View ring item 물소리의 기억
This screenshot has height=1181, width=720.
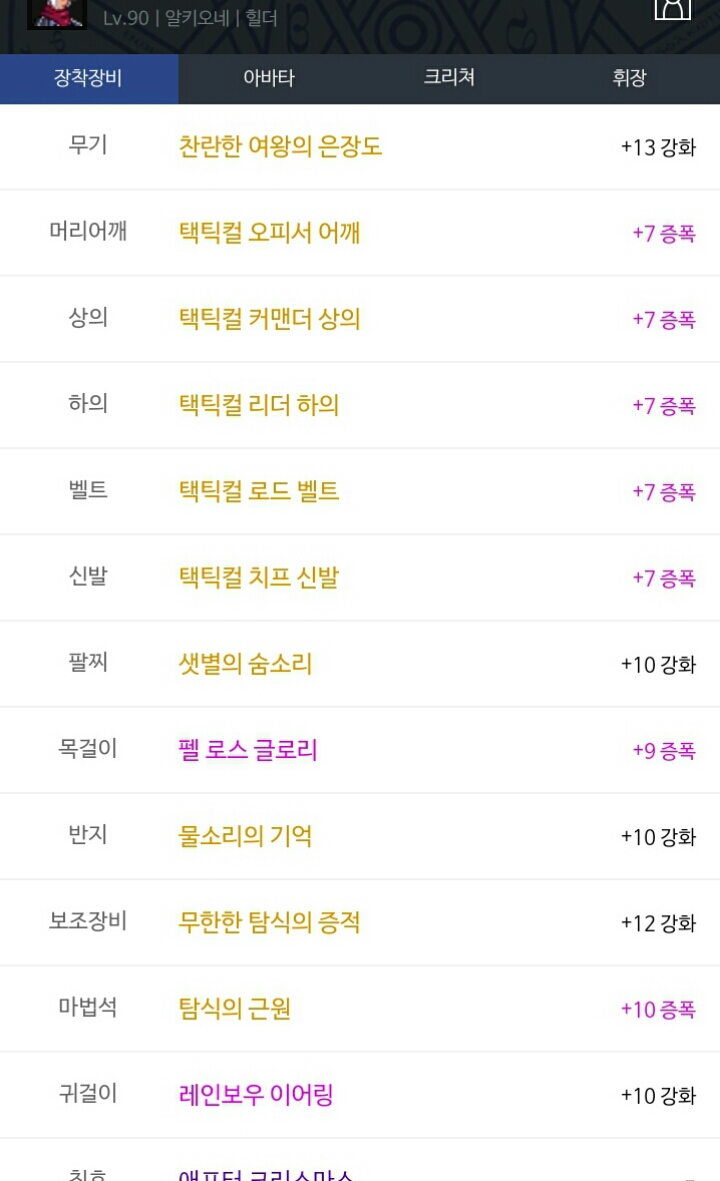245,836
